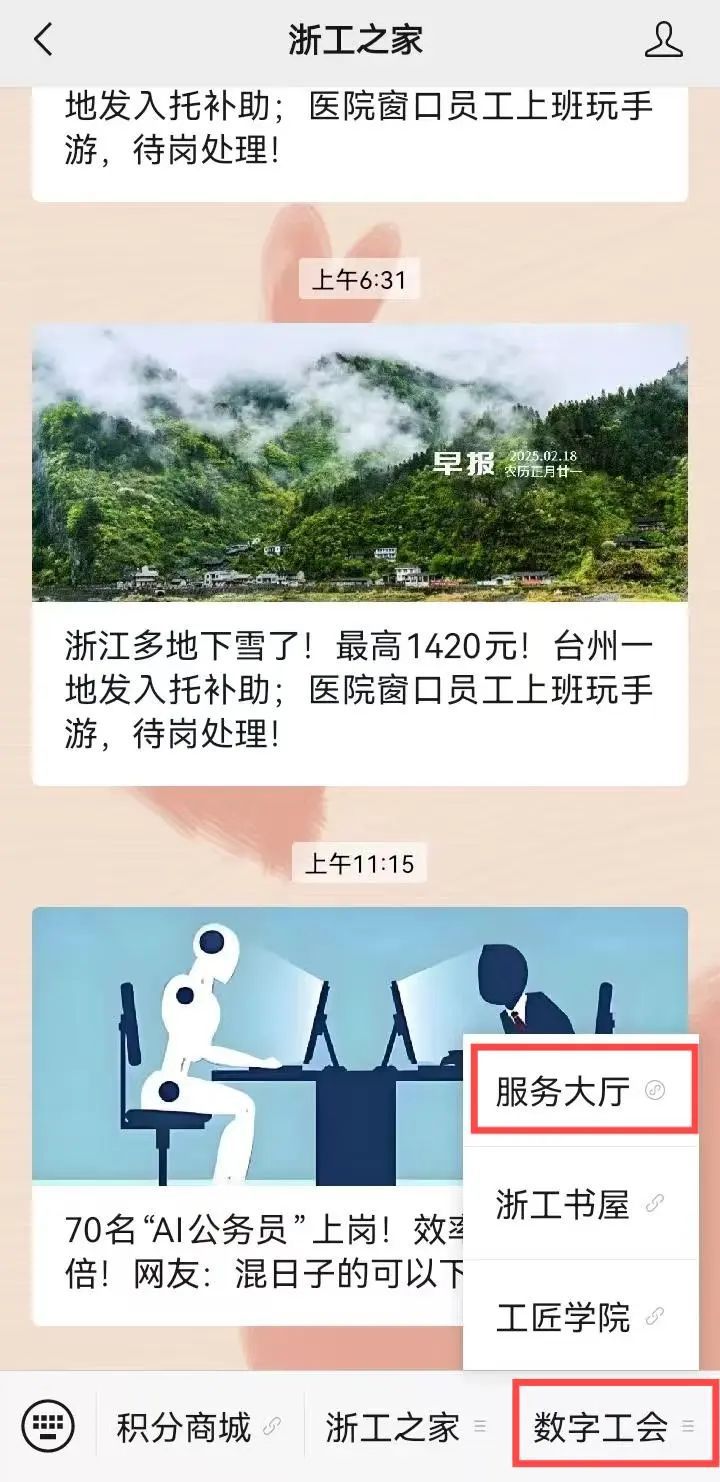Select 服务大厅 from the popup menu
This screenshot has width=720, height=1482.
pyautogui.click(x=581, y=1090)
